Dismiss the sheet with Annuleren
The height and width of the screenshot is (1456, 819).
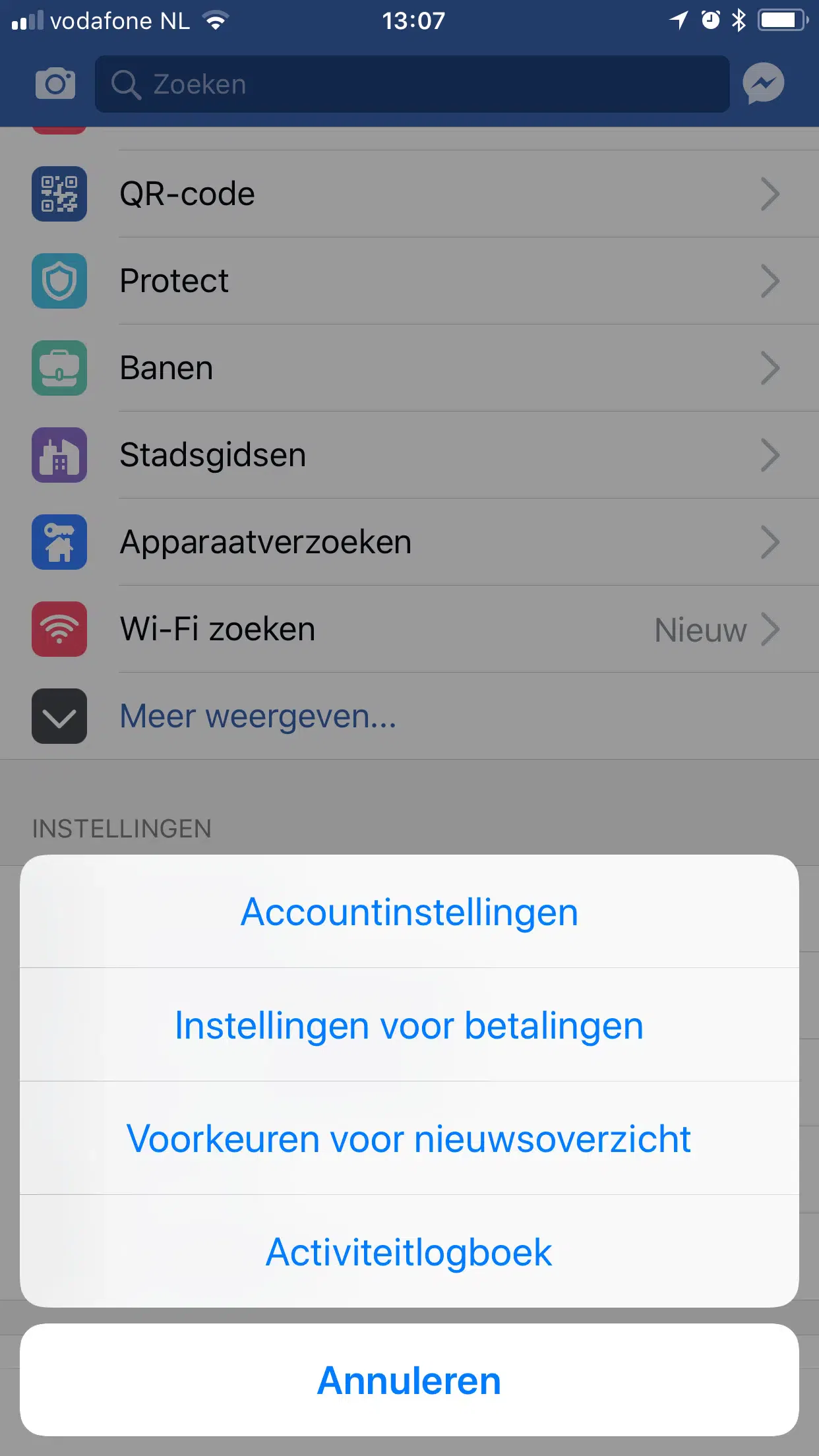click(409, 1380)
